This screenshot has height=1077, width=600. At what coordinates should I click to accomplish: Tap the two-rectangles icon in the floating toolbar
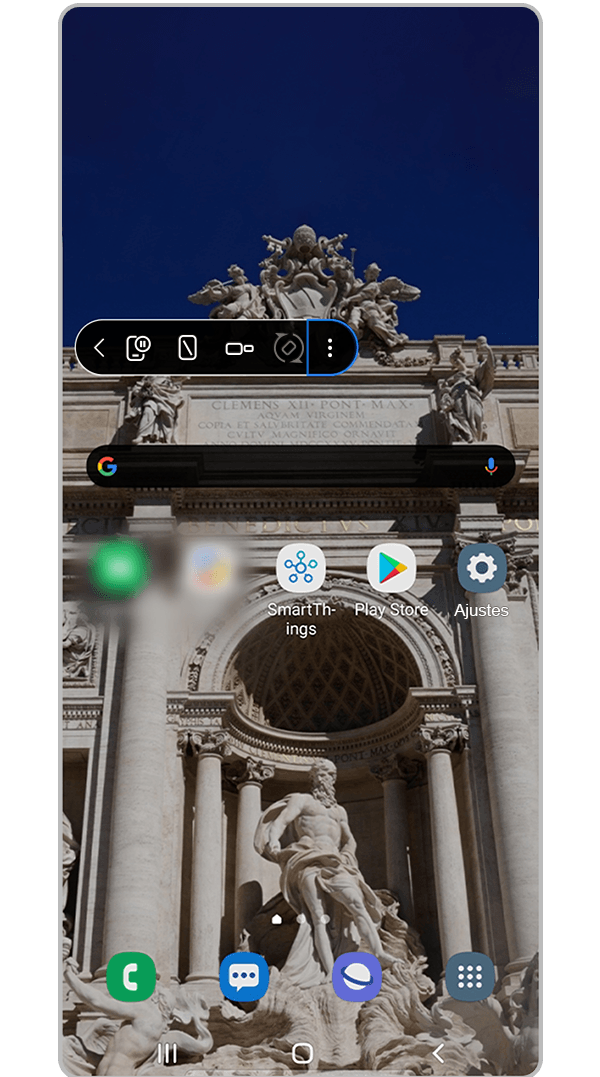[x=239, y=348]
